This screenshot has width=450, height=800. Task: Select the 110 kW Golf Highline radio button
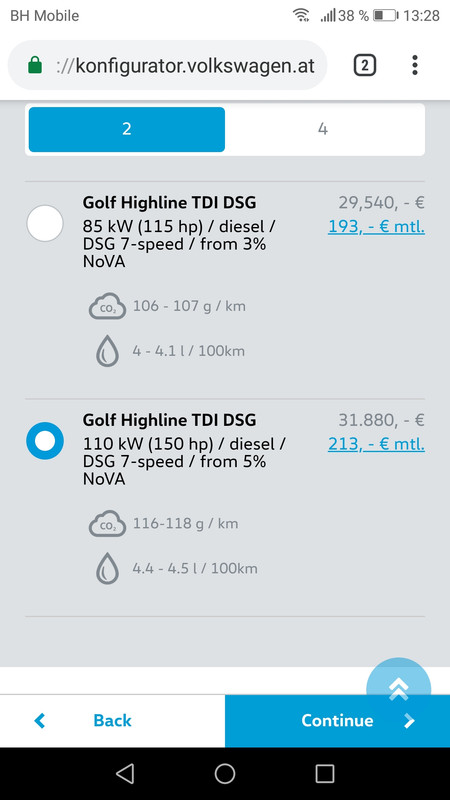(45, 440)
